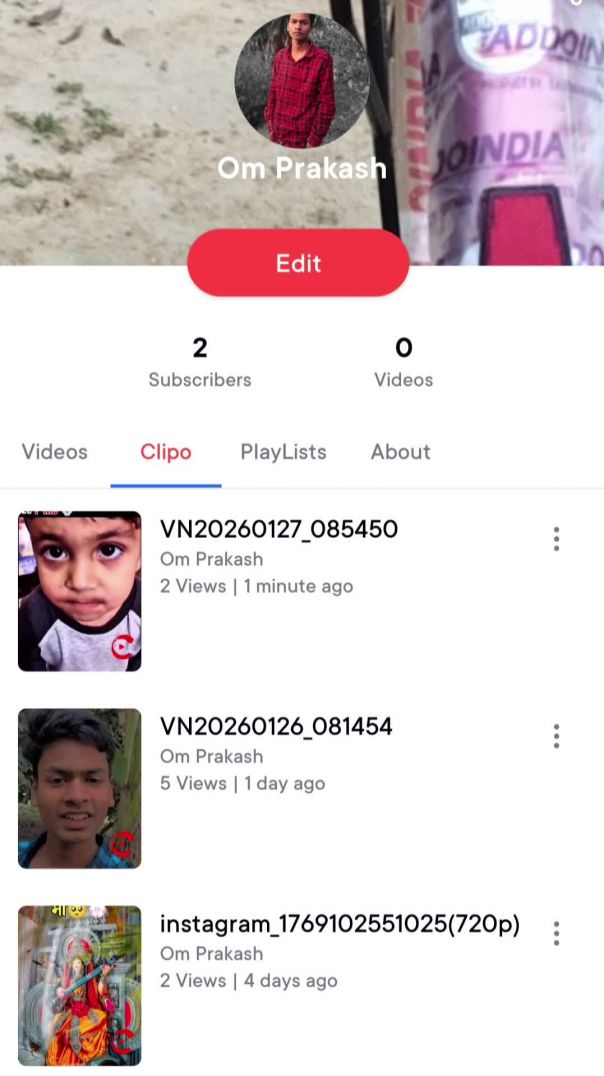Play the VN20260126_081454 clip thumbnail
The image size is (604, 1076).
80,788
